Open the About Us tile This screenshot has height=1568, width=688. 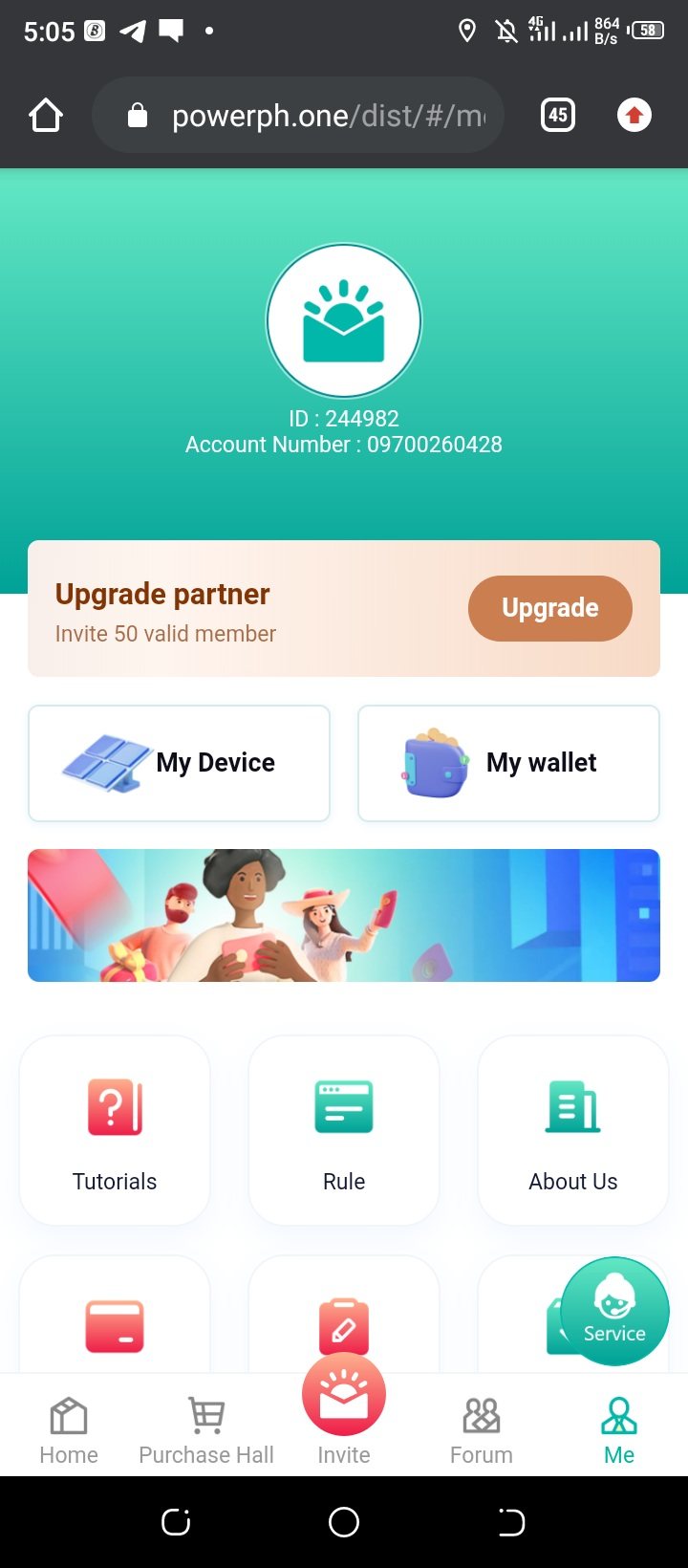click(x=573, y=1130)
